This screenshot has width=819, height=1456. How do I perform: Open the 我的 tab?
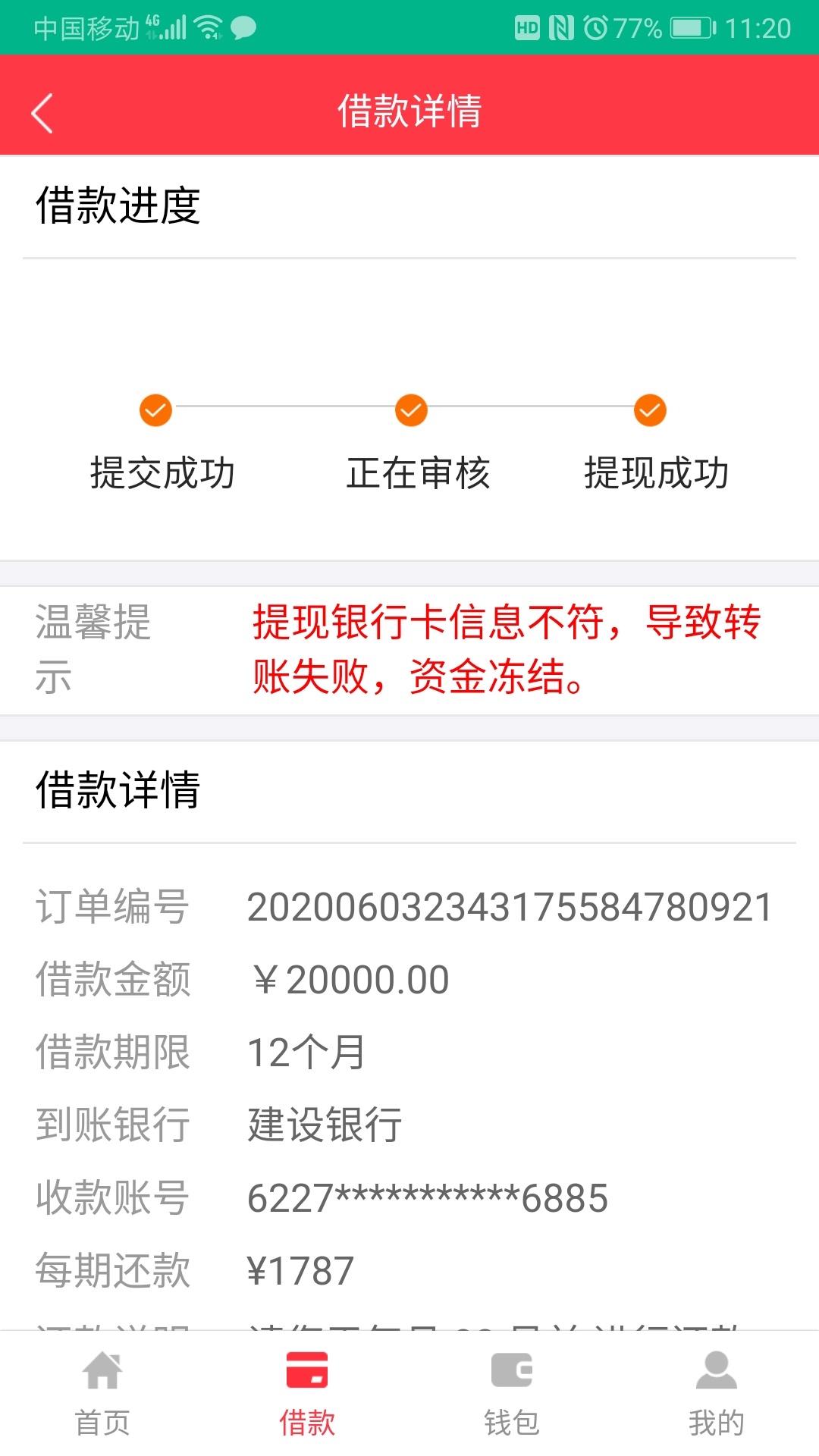coord(716,1394)
